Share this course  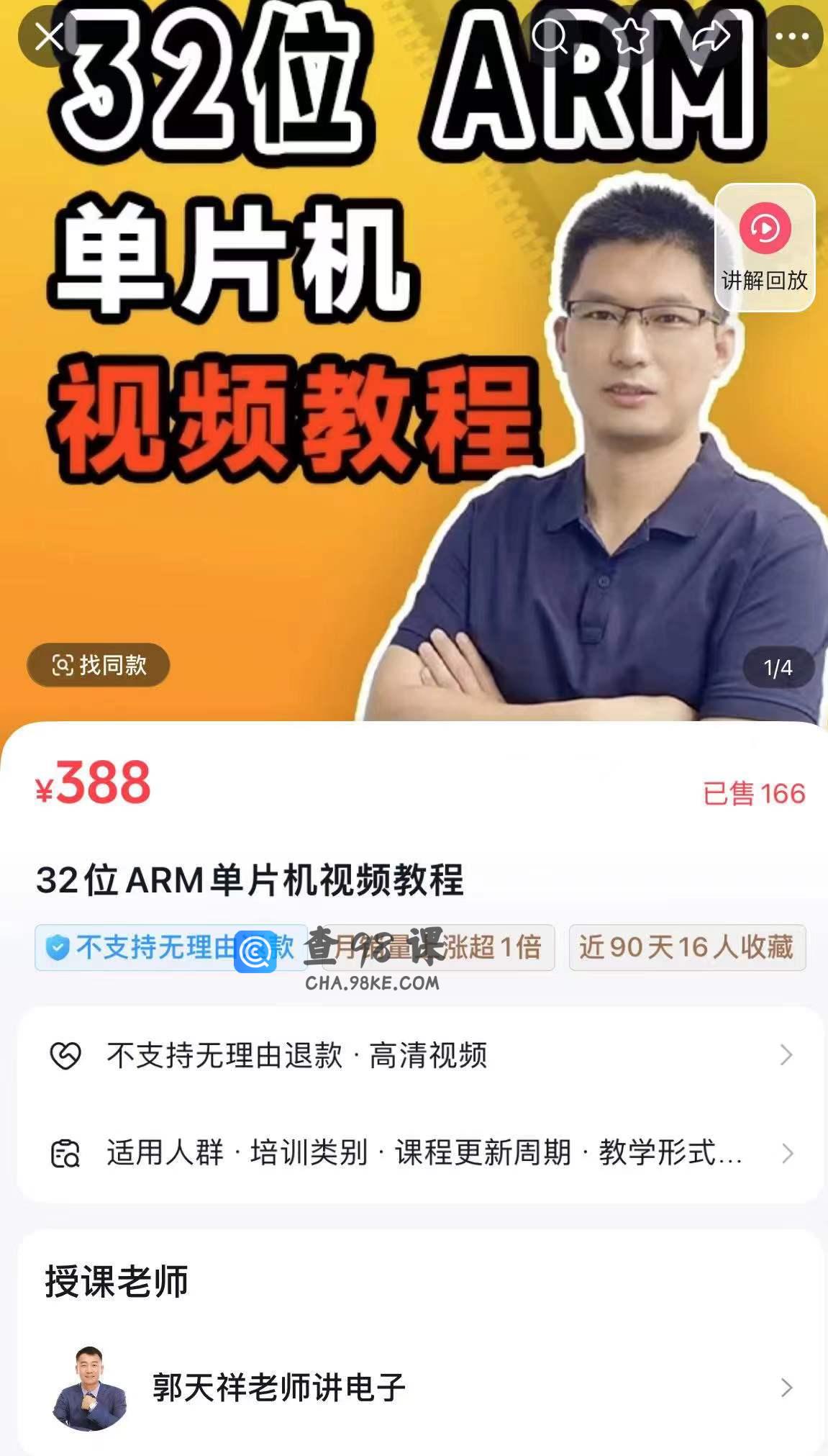point(711,36)
